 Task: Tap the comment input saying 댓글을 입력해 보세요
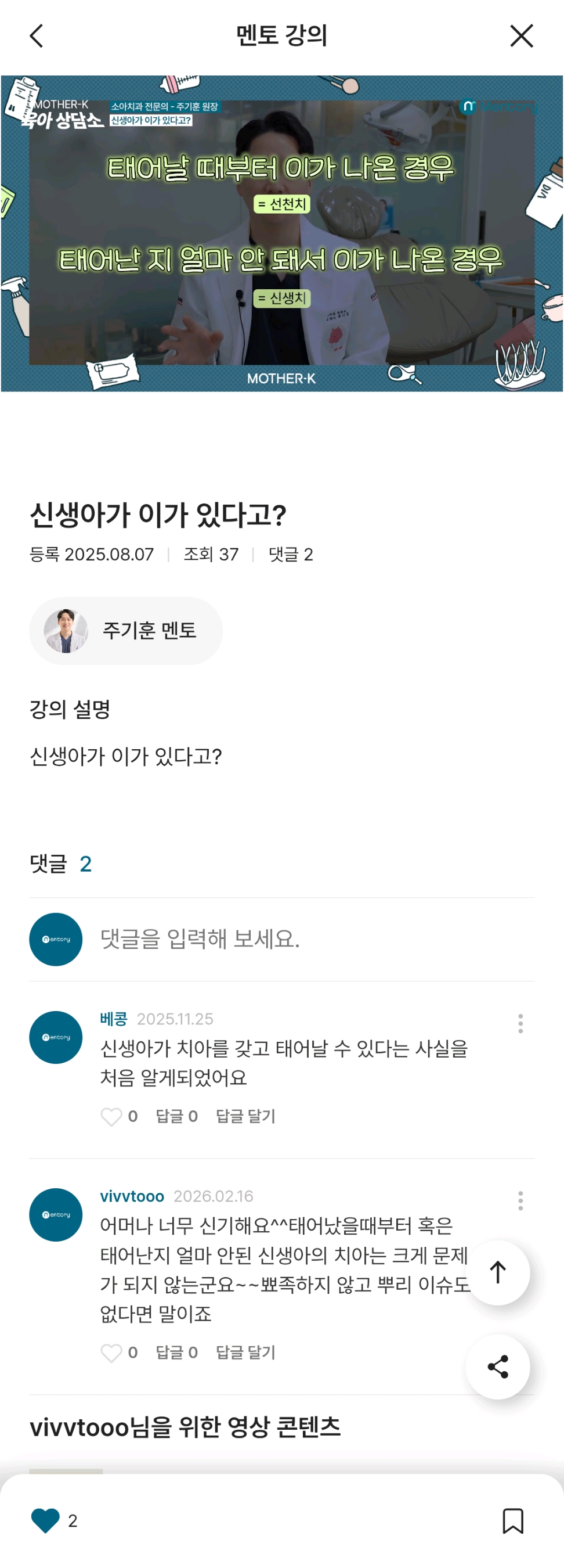(x=243, y=939)
